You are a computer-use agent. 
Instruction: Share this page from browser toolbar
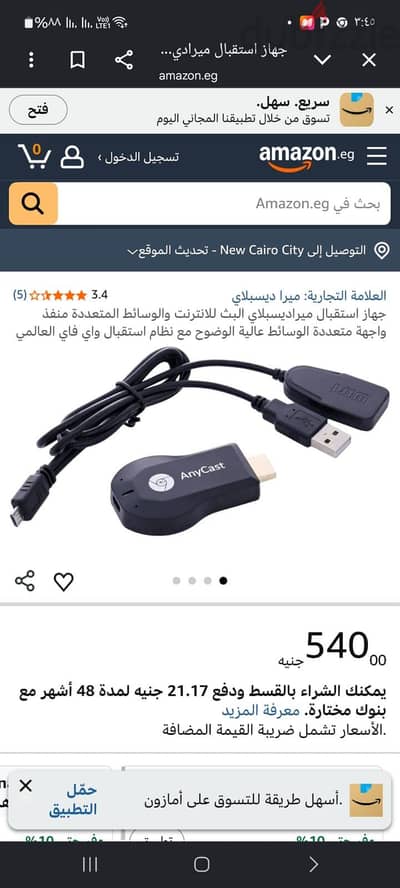pyautogui.click(x=124, y=59)
